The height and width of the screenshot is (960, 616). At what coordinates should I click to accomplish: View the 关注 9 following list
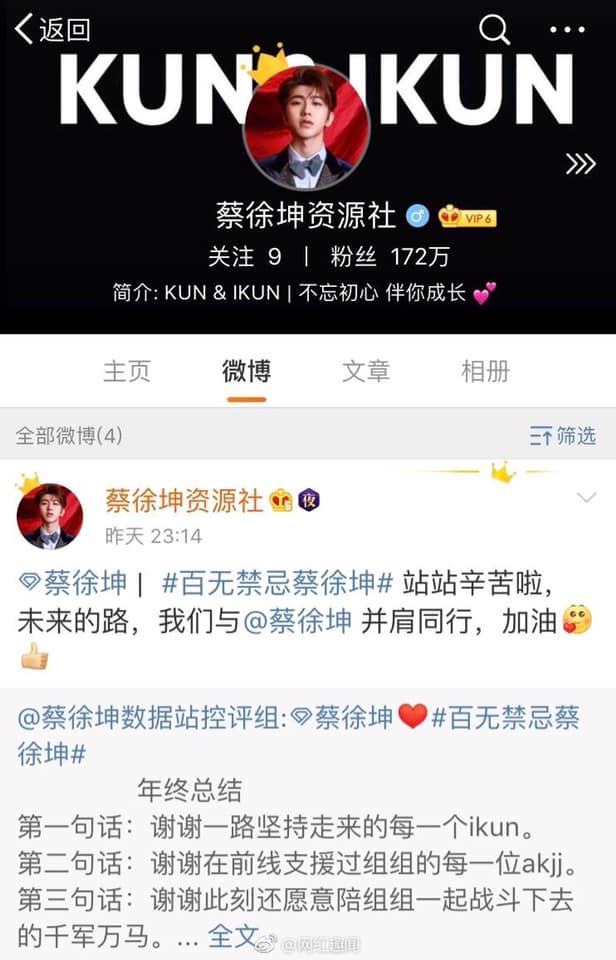click(244, 257)
